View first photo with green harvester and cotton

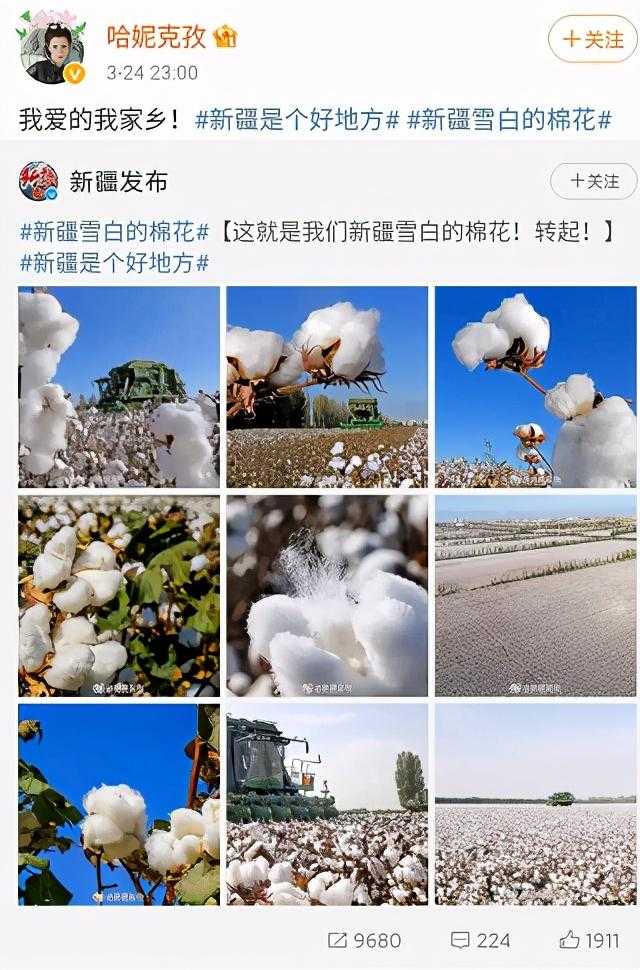click(119, 386)
